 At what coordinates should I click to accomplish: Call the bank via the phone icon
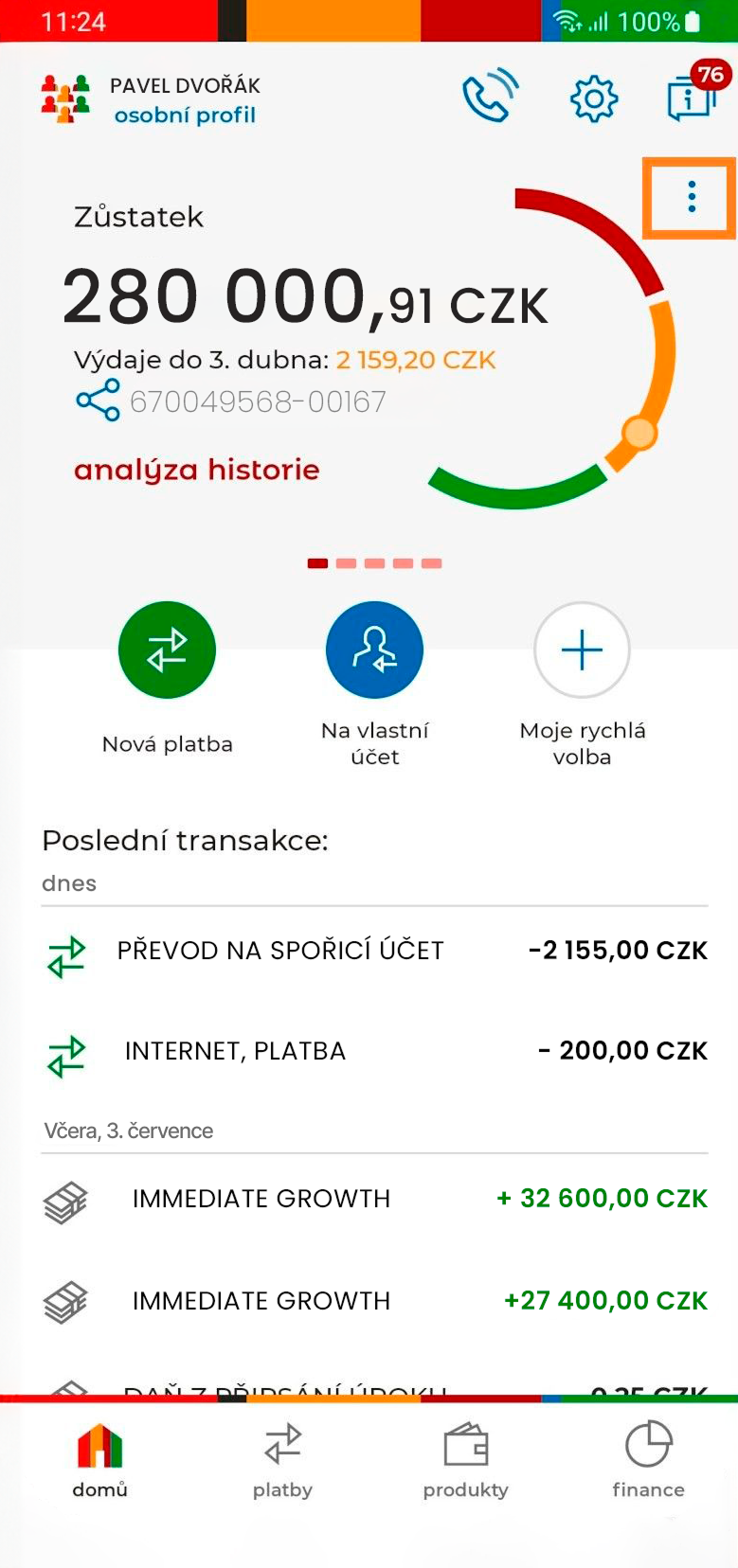coord(490,96)
